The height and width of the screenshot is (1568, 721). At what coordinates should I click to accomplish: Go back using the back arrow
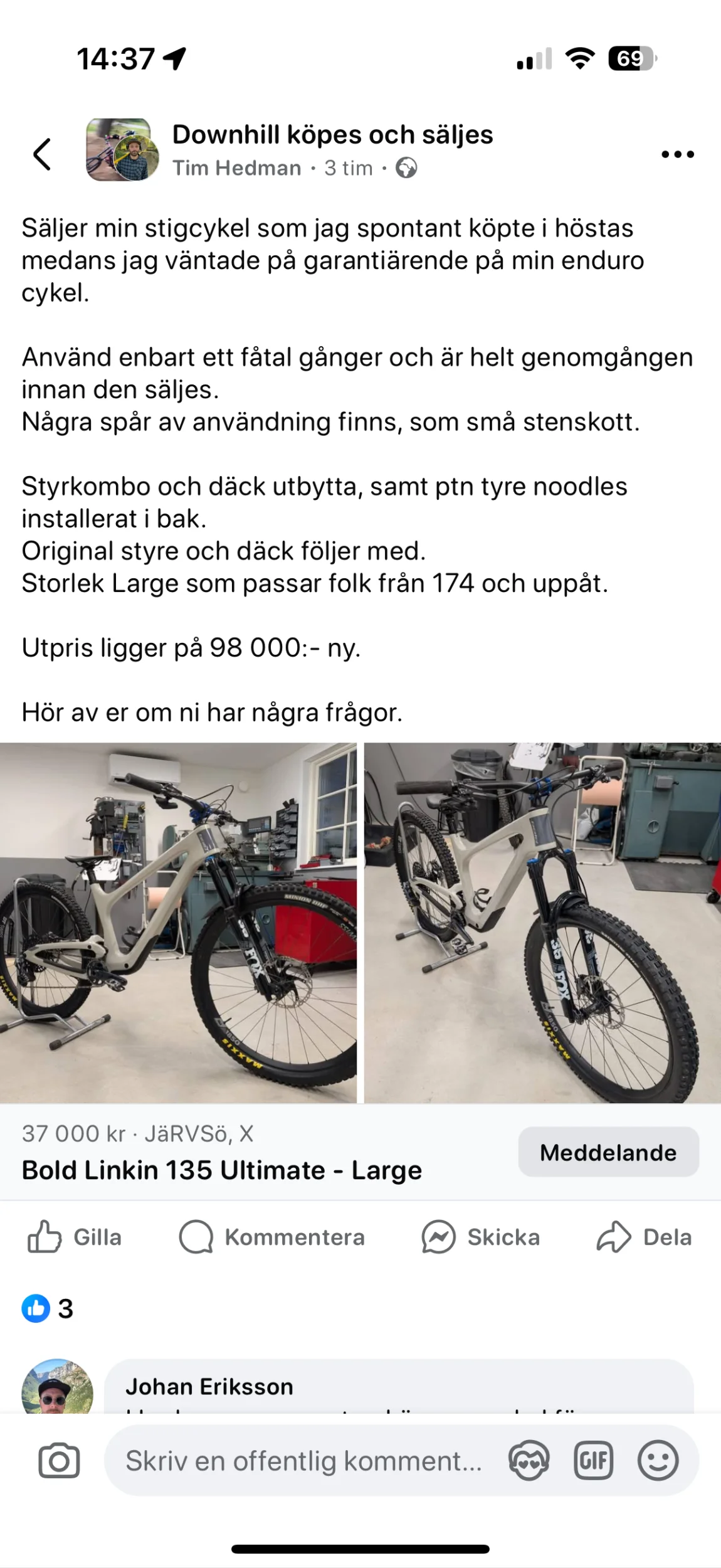pos(42,154)
